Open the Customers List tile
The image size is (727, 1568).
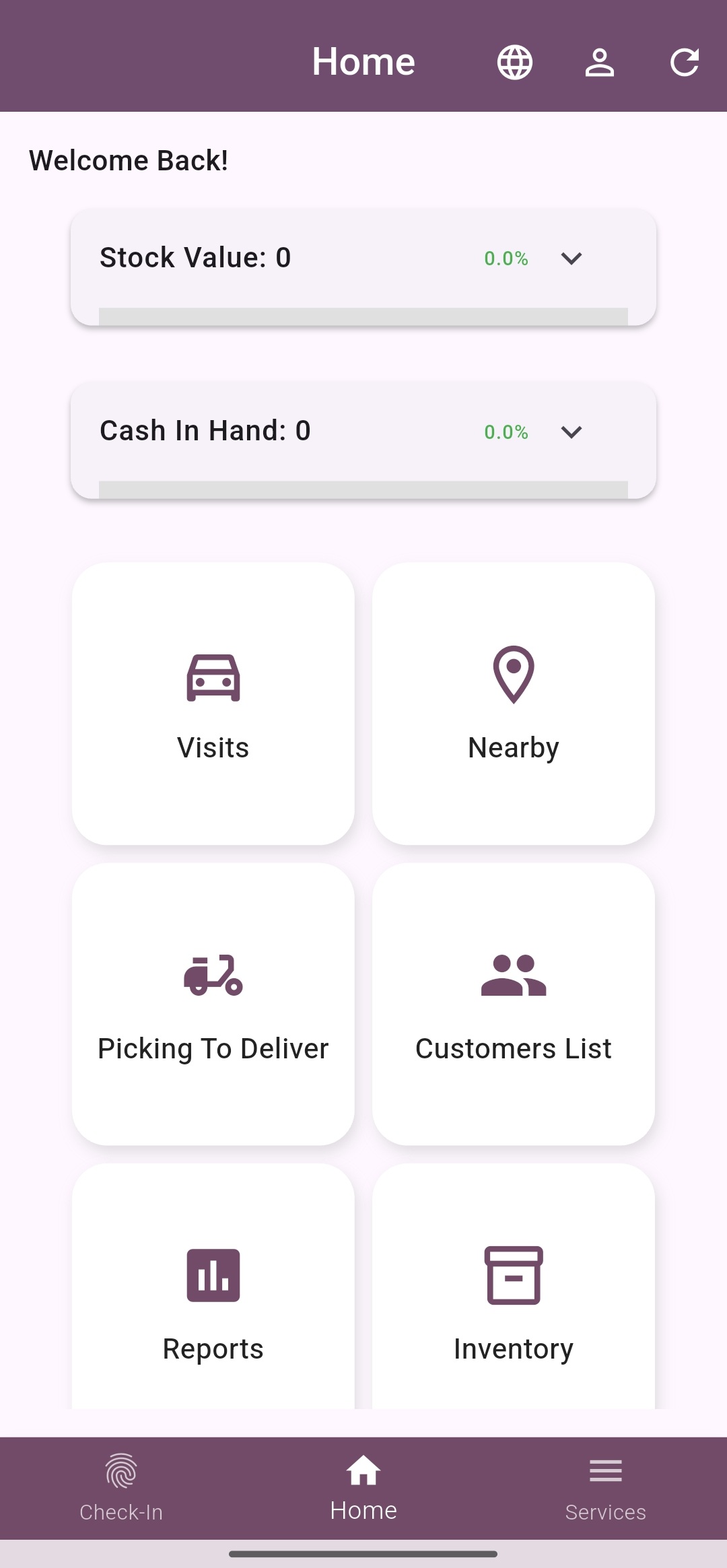pyautogui.click(x=514, y=1004)
